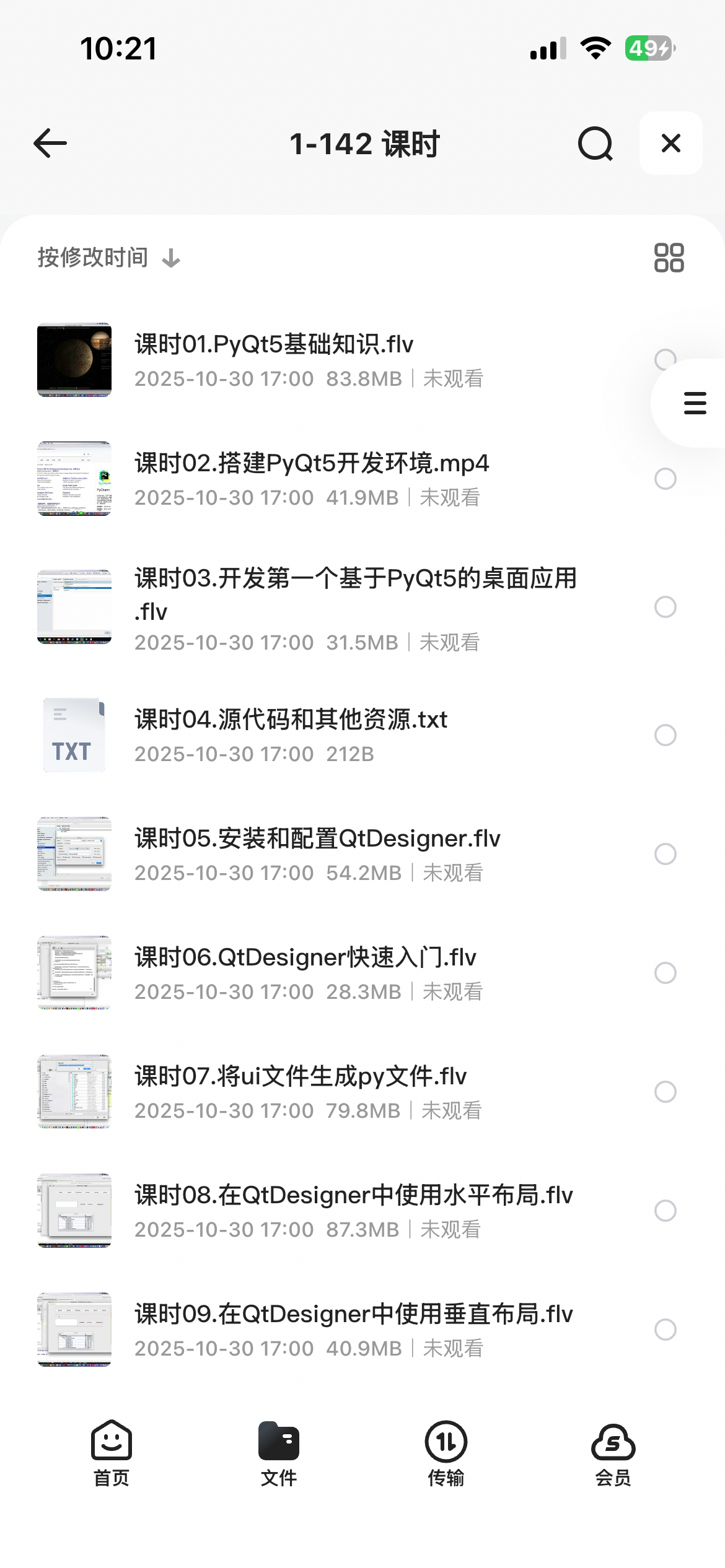725x1568 pixels.
Task: Select the checkbox for 课时02.搭建PyQt5开发环境.mp4
Action: click(665, 479)
